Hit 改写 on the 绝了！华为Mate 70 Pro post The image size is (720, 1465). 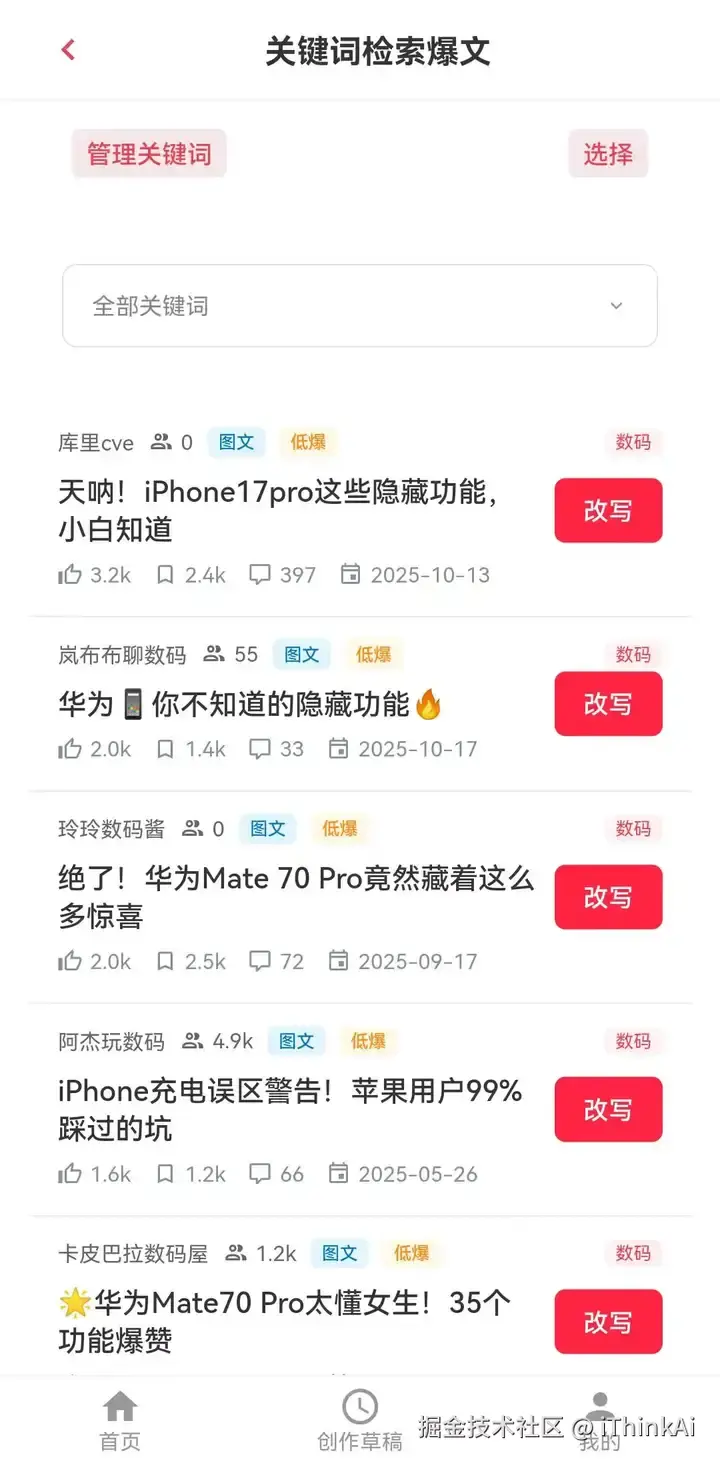(x=608, y=897)
